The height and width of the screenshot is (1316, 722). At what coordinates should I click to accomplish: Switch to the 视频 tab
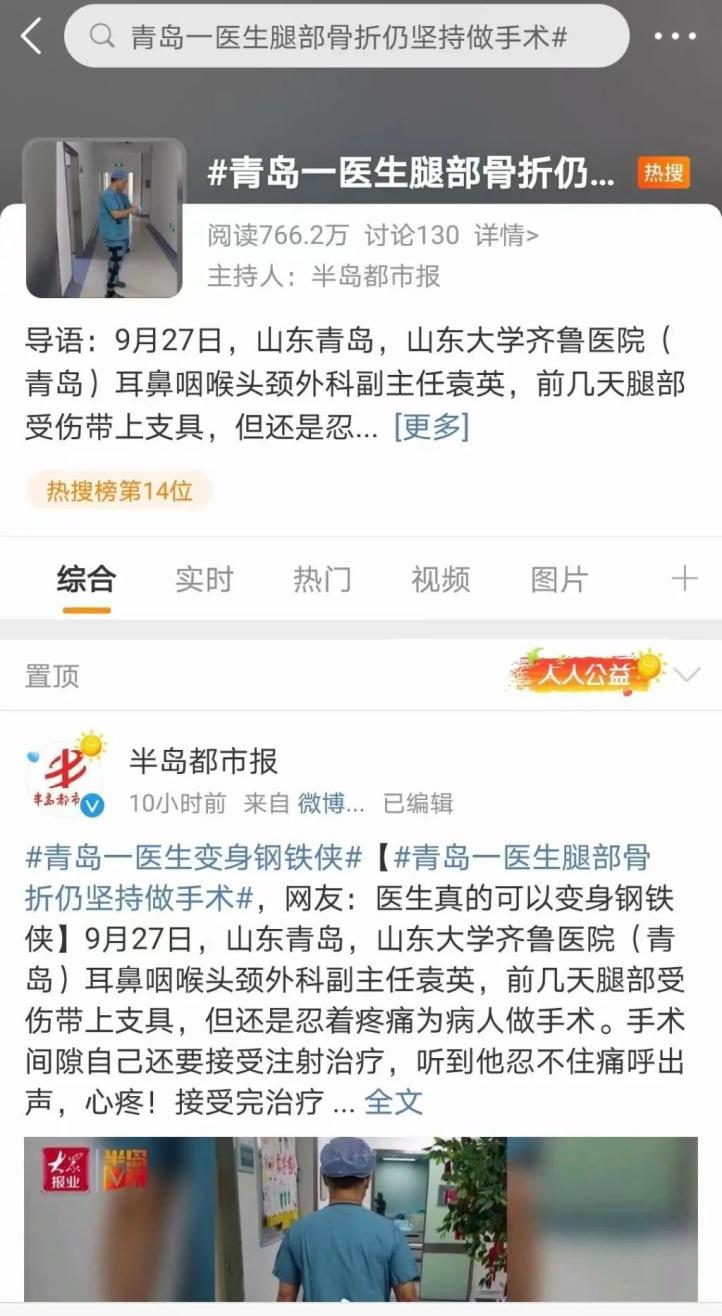(x=440, y=579)
